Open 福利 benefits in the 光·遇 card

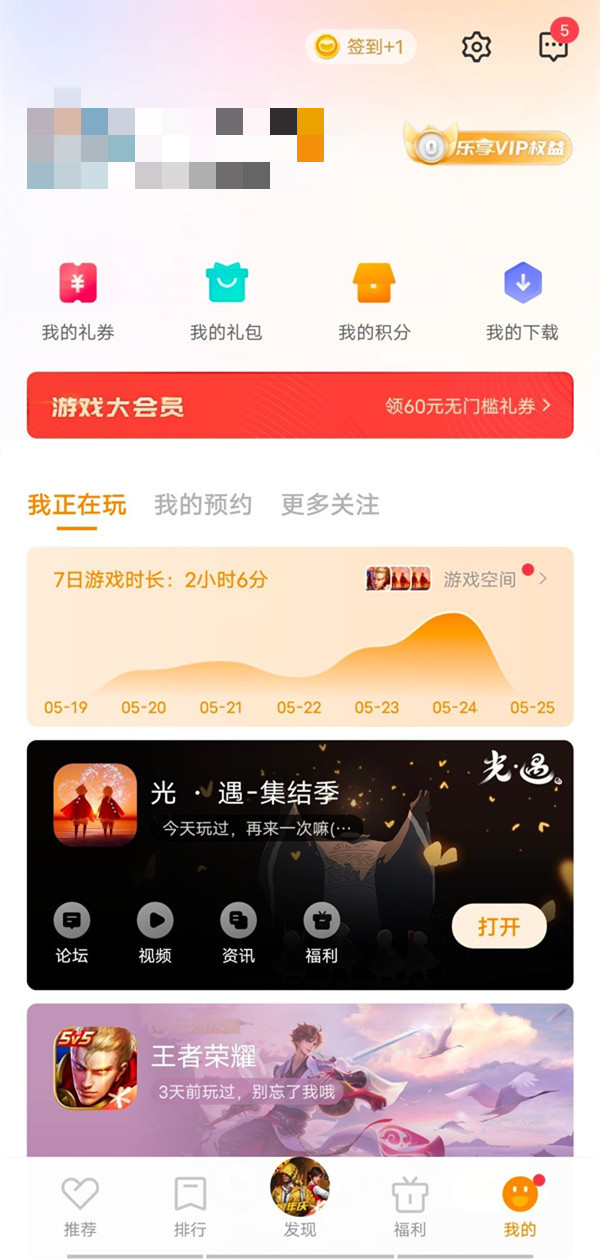click(x=322, y=933)
